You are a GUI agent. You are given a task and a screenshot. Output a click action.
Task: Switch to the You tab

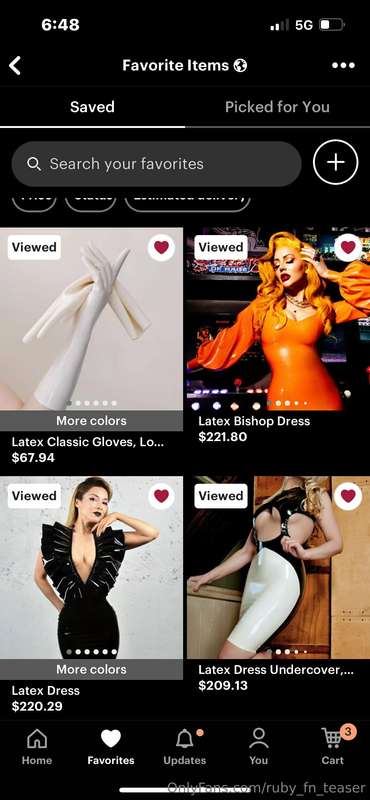point(258,746)
